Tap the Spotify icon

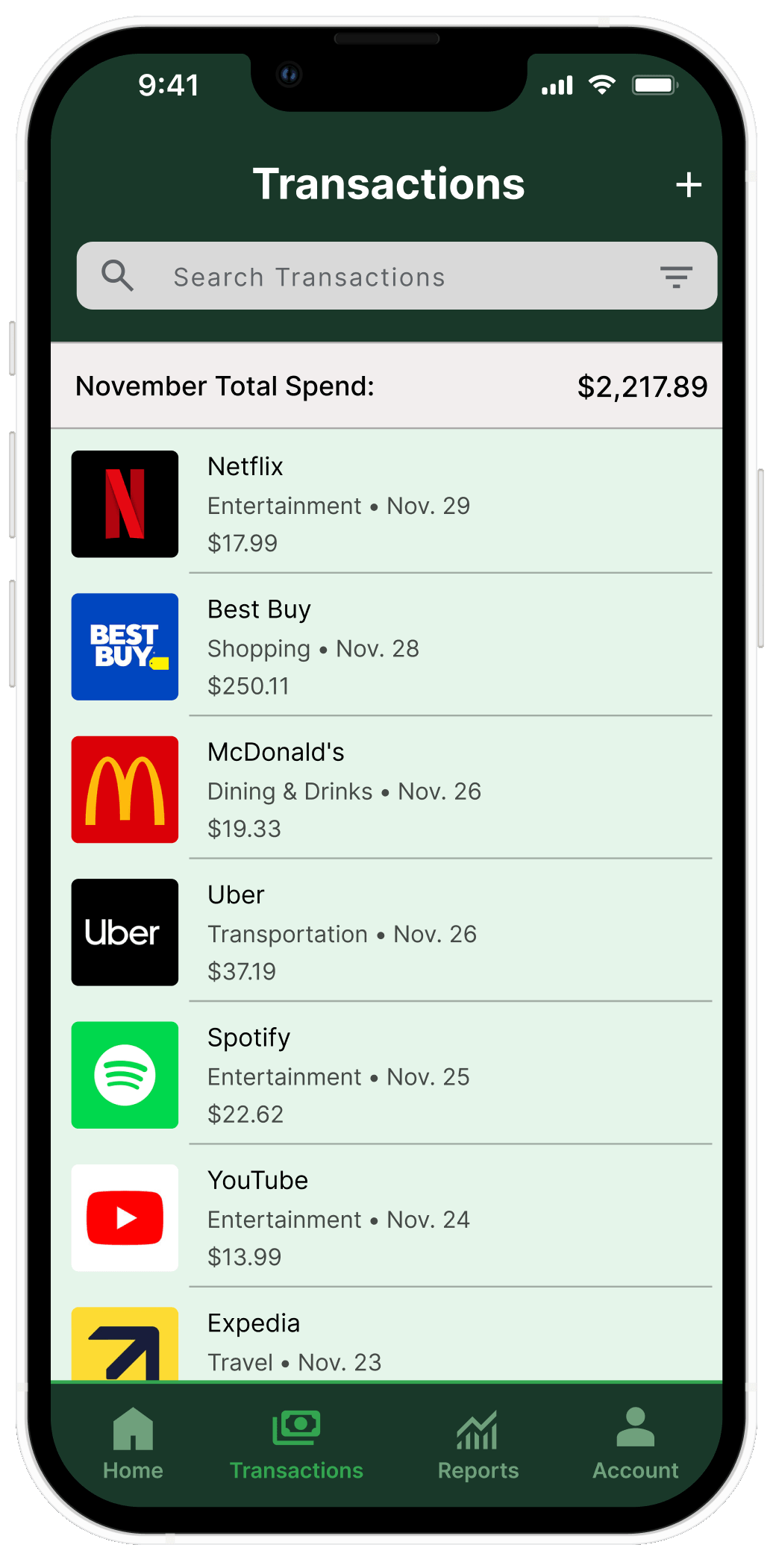point(124,1075)
